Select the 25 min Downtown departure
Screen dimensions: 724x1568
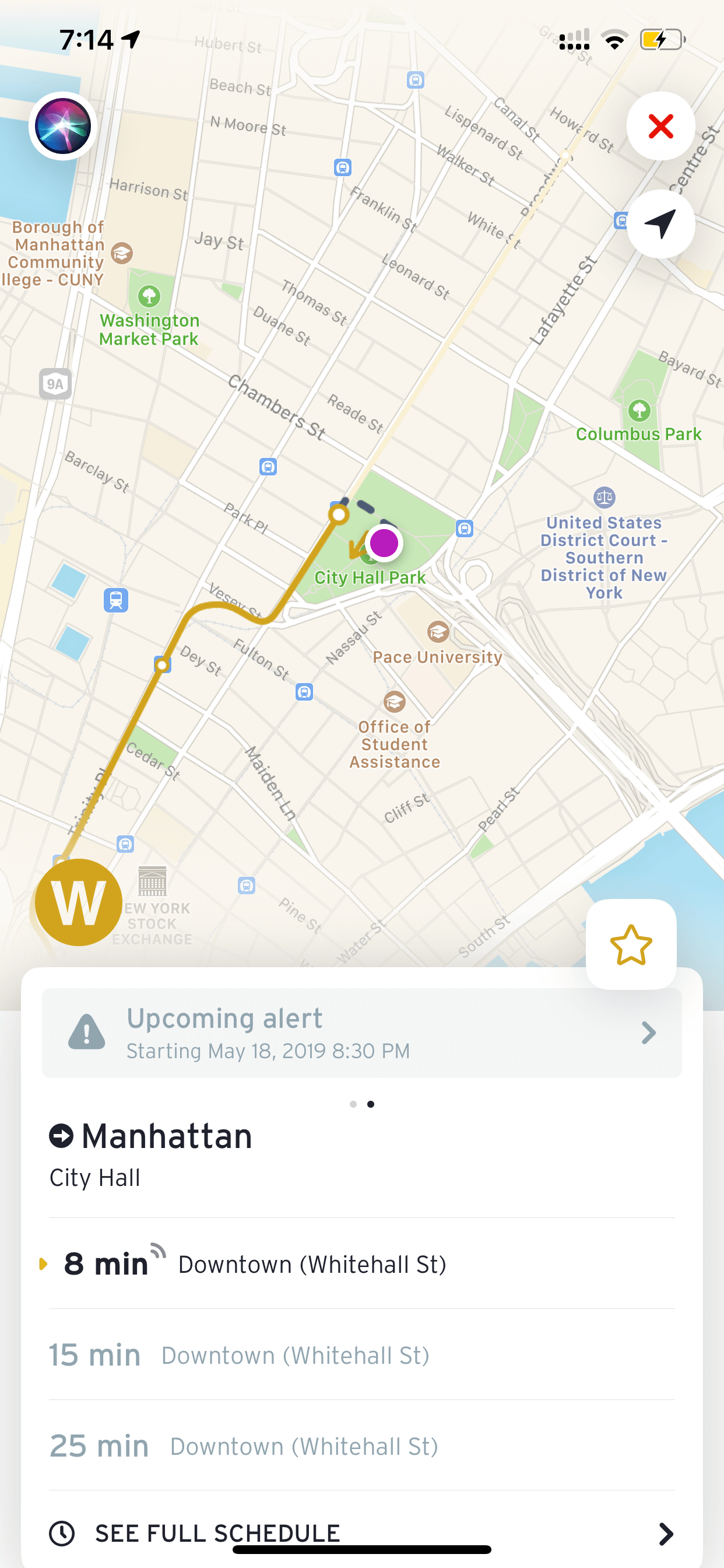[362, 1445]
